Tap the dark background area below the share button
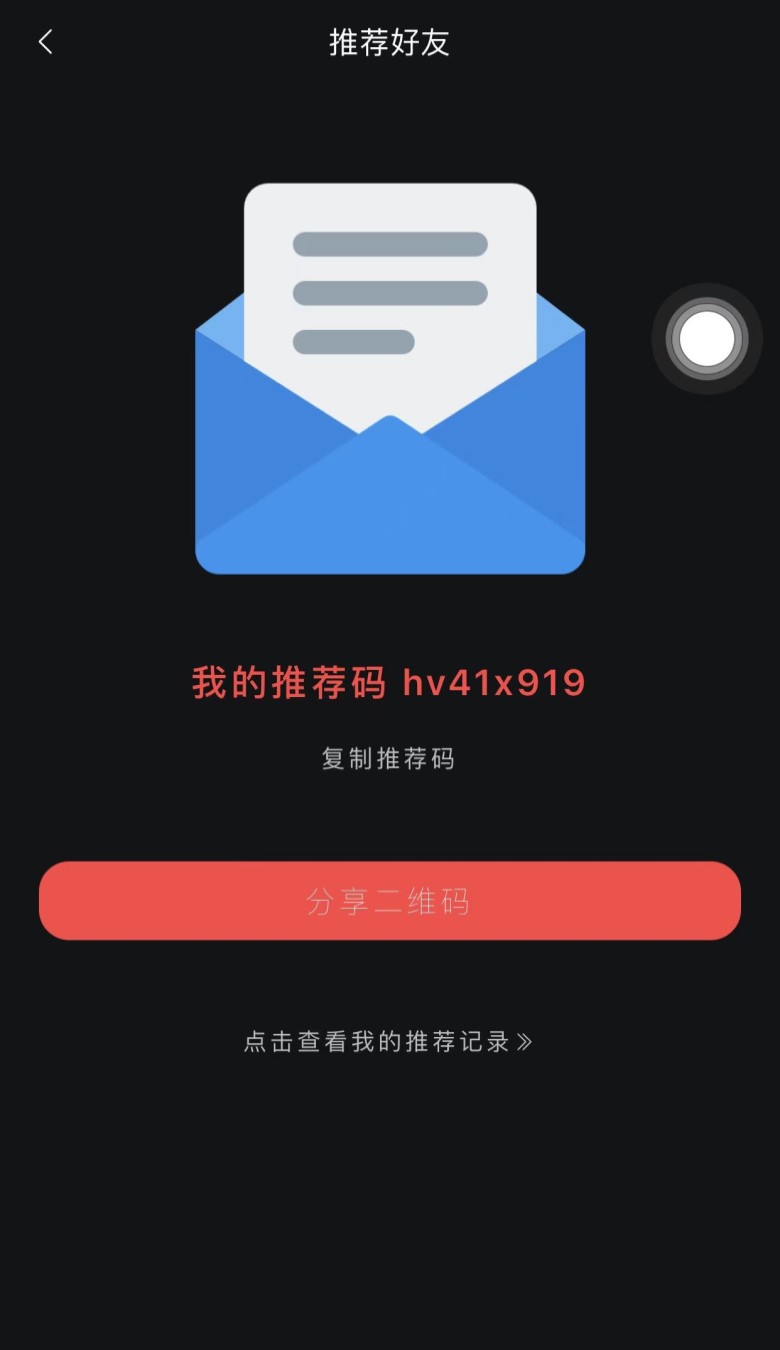The image size is (780, 1350). click(388, 1200)
